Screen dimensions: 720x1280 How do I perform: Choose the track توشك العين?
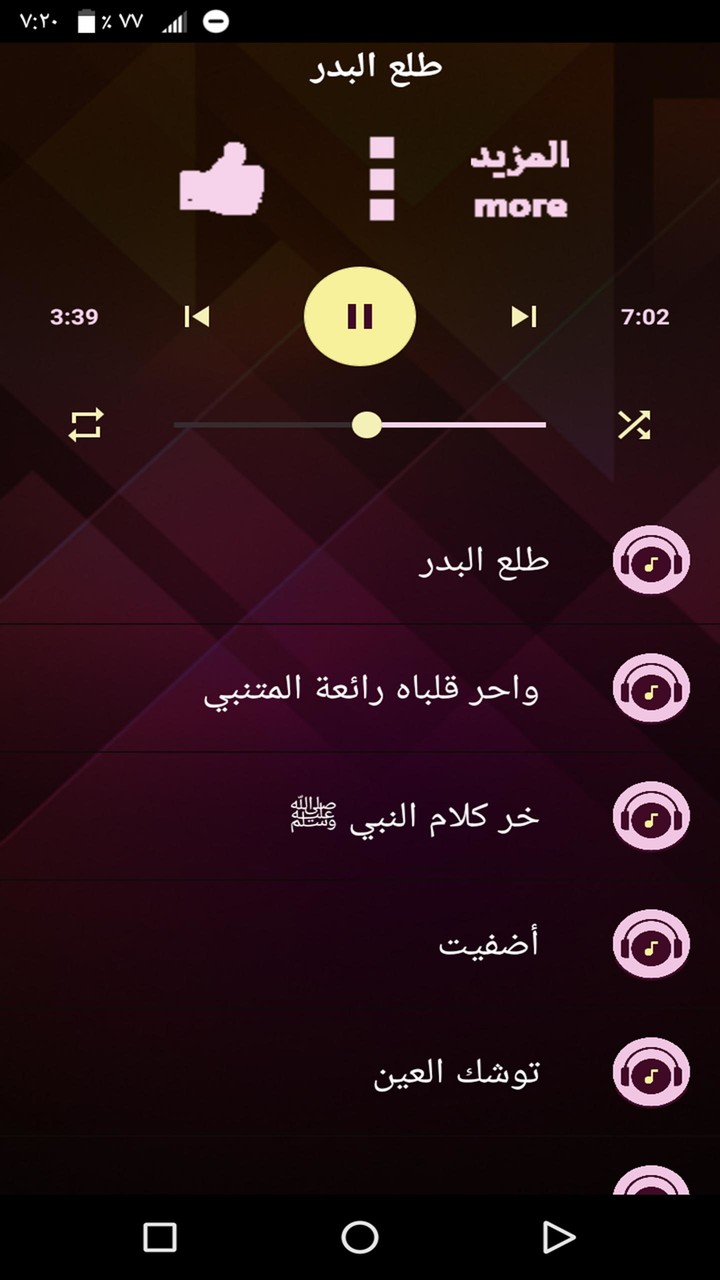coord(457,1073)
